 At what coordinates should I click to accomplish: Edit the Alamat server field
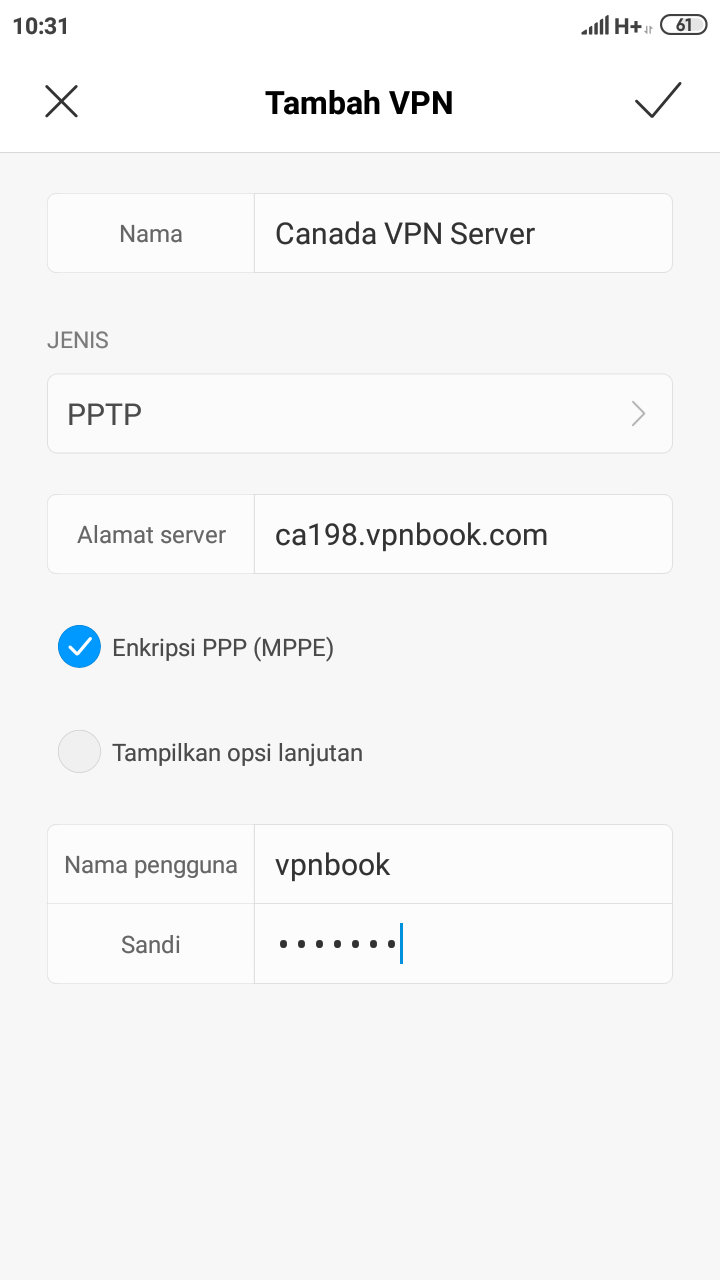(x=463, y=534)
